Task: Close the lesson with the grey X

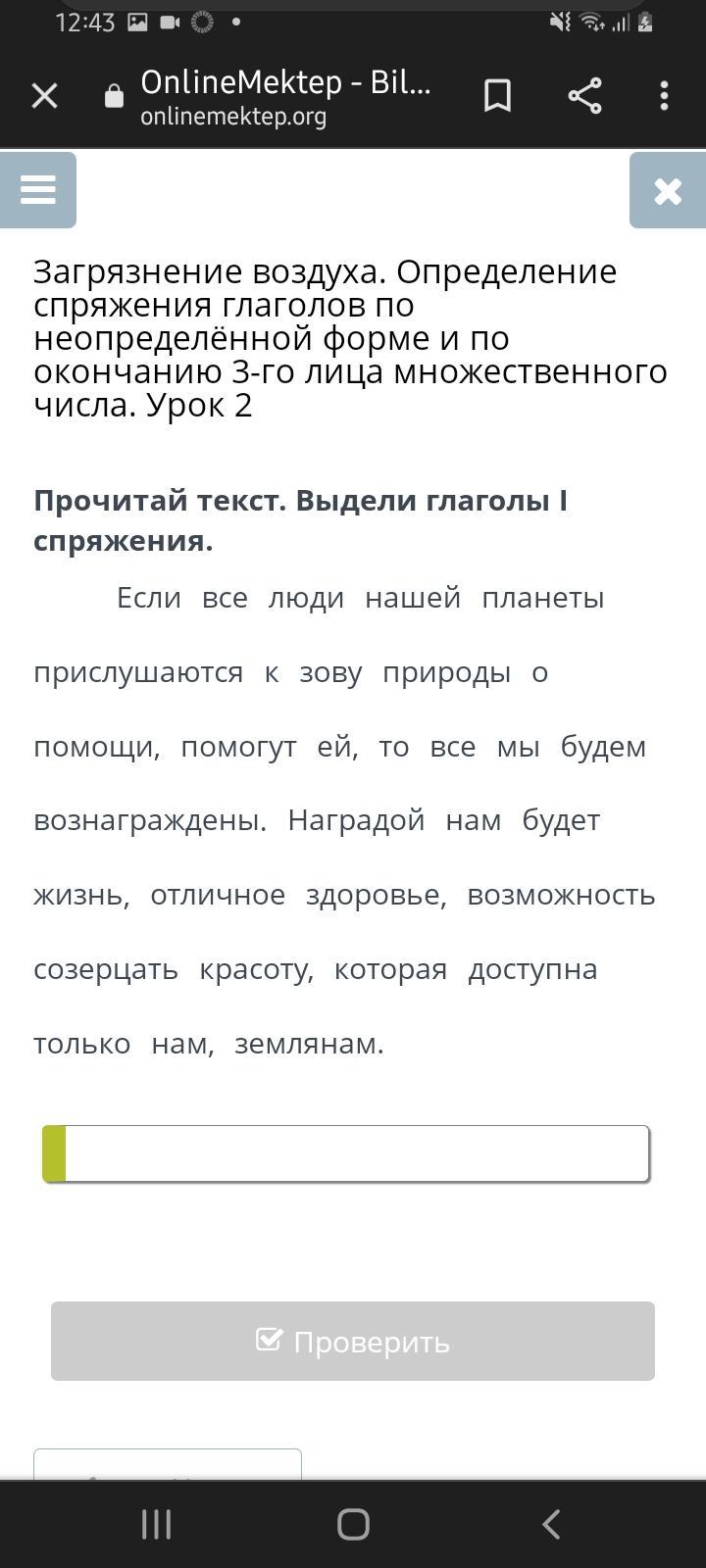Action: [668, 190]
